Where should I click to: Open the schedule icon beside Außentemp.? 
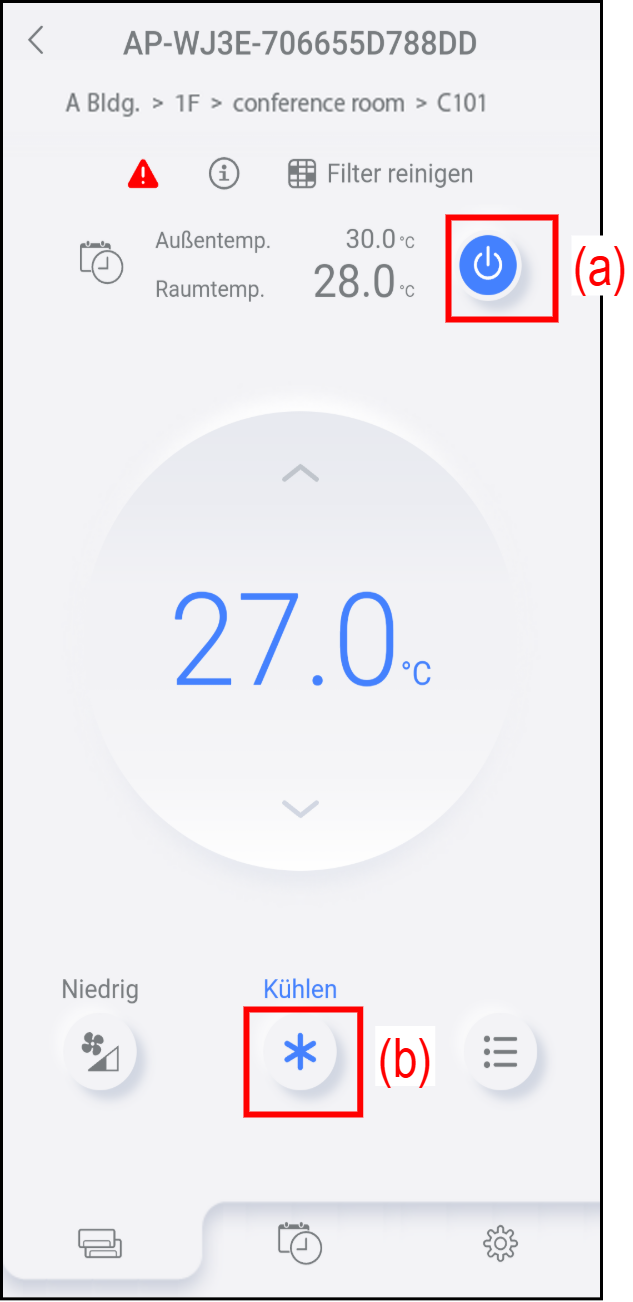(102, 262)
